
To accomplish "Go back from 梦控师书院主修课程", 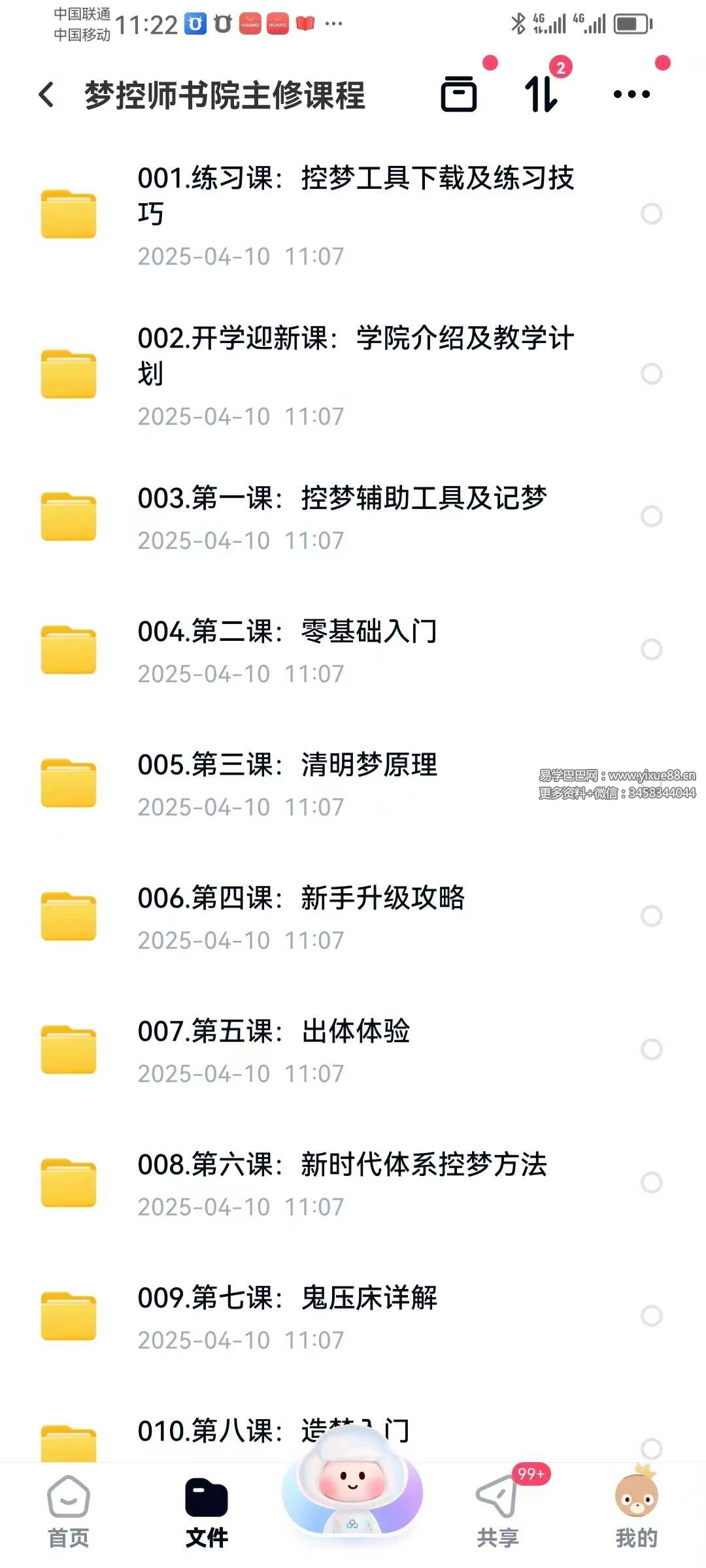I will point(46,95).
